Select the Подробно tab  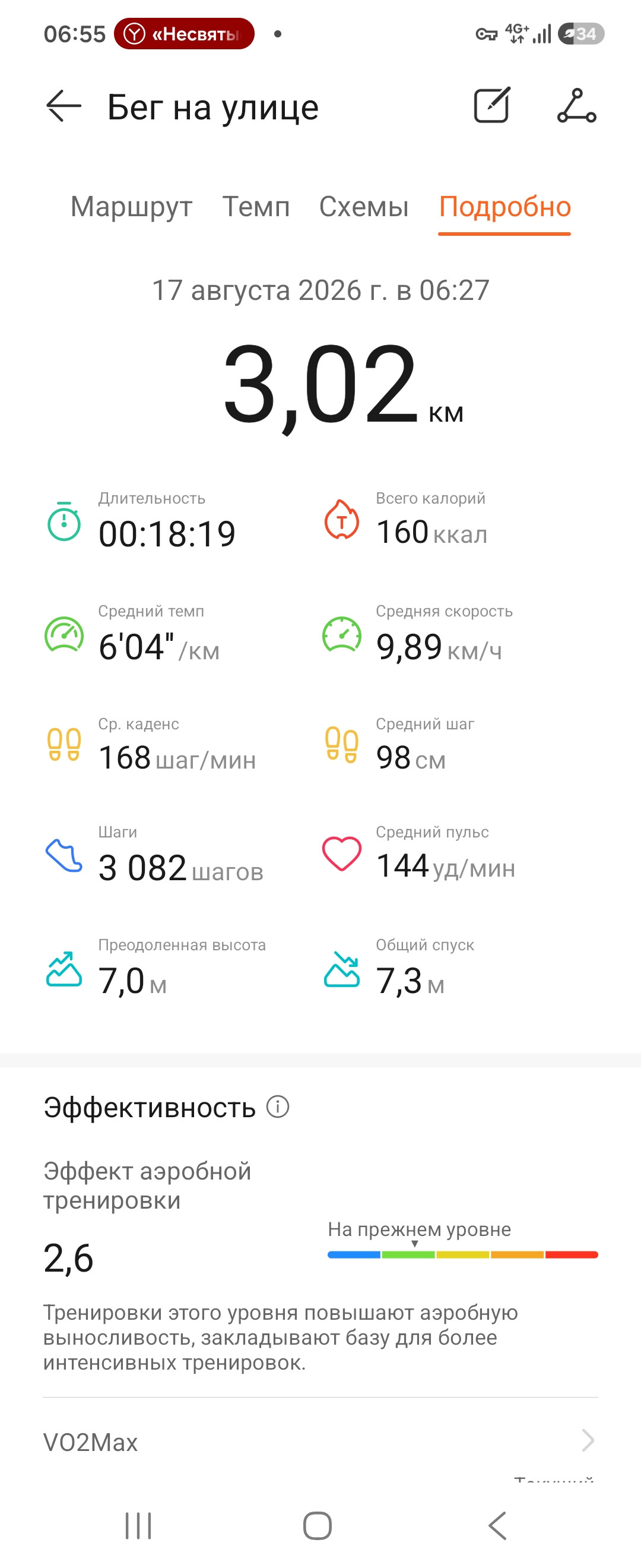click(504, 207)
